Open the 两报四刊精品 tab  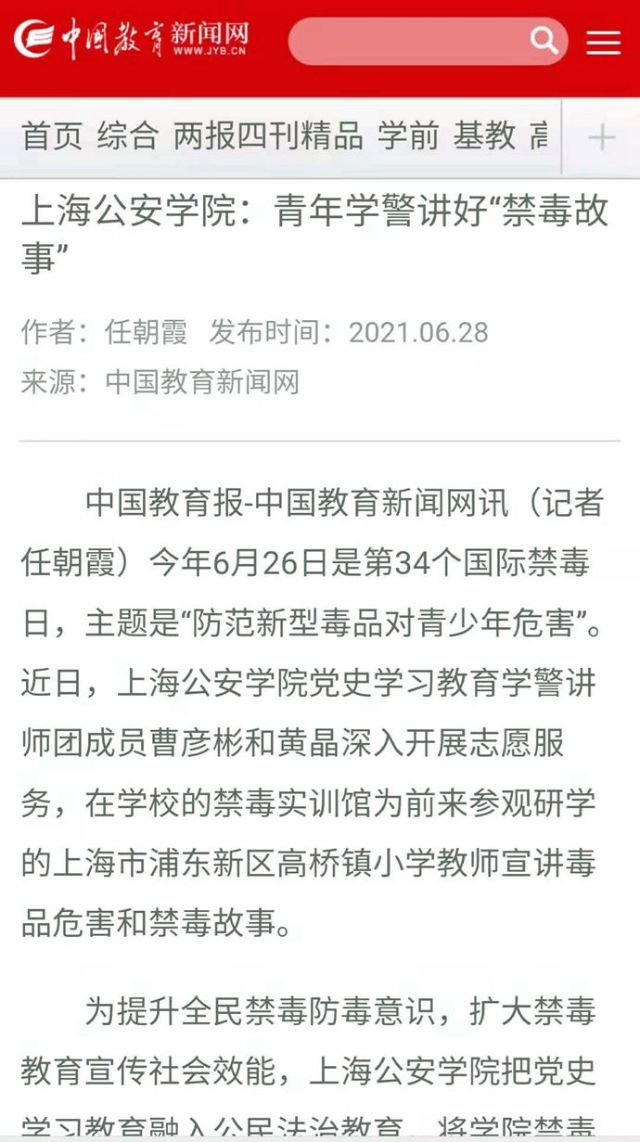pos(268,136)
